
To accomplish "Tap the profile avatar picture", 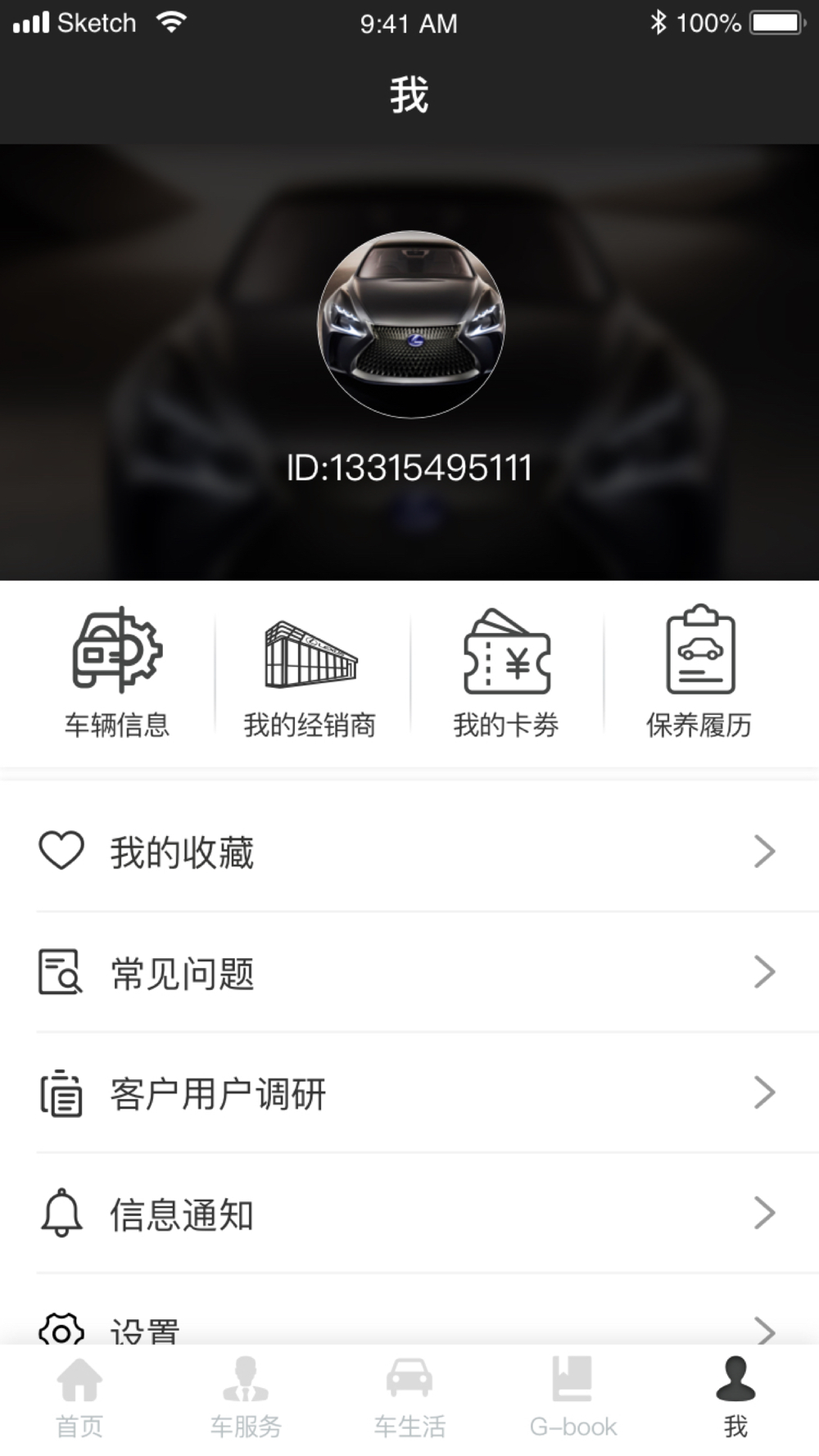I will point(411,324).
